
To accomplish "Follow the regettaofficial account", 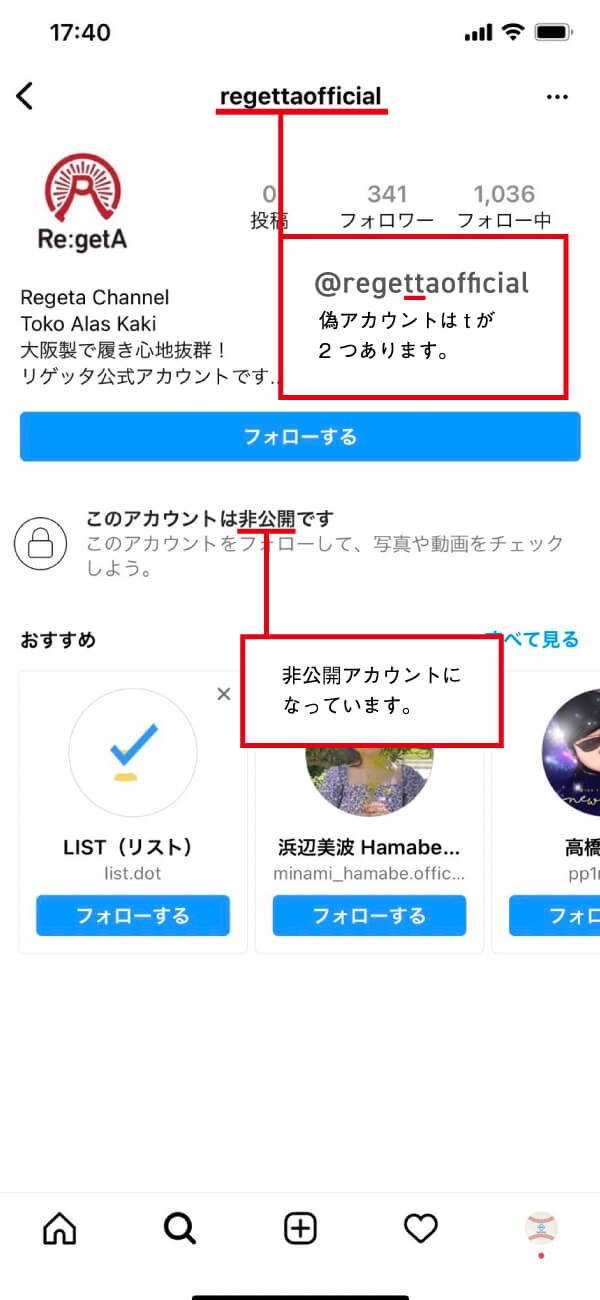I will pyautogui.click(x=300, y=437).
